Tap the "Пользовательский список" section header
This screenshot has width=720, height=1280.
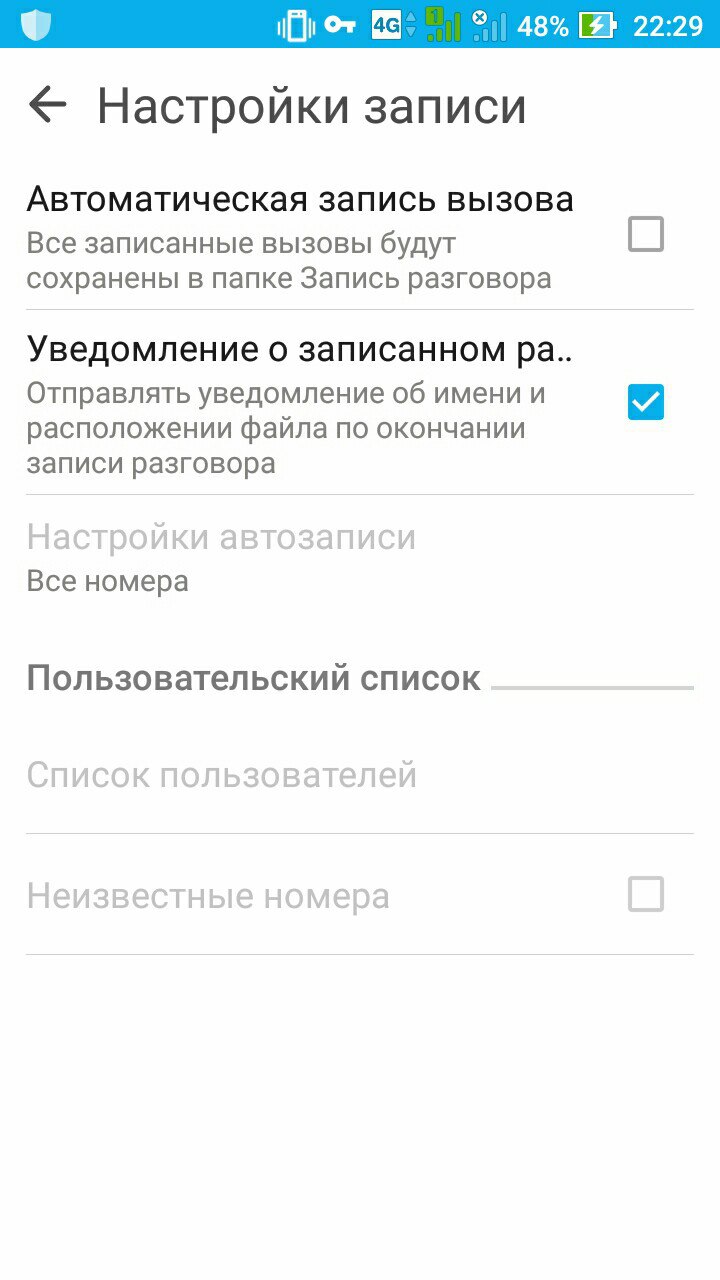point(254,678)
